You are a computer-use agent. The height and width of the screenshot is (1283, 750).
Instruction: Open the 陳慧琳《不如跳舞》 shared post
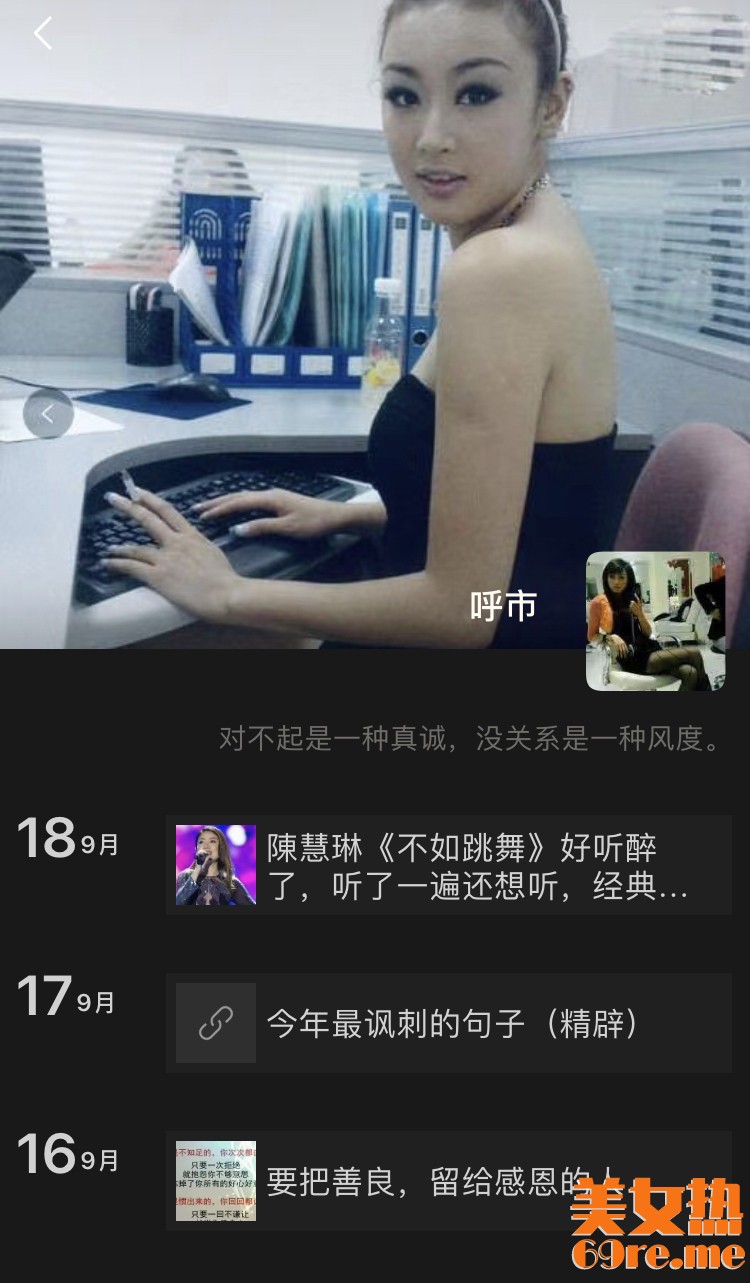(x=448, y=865)
